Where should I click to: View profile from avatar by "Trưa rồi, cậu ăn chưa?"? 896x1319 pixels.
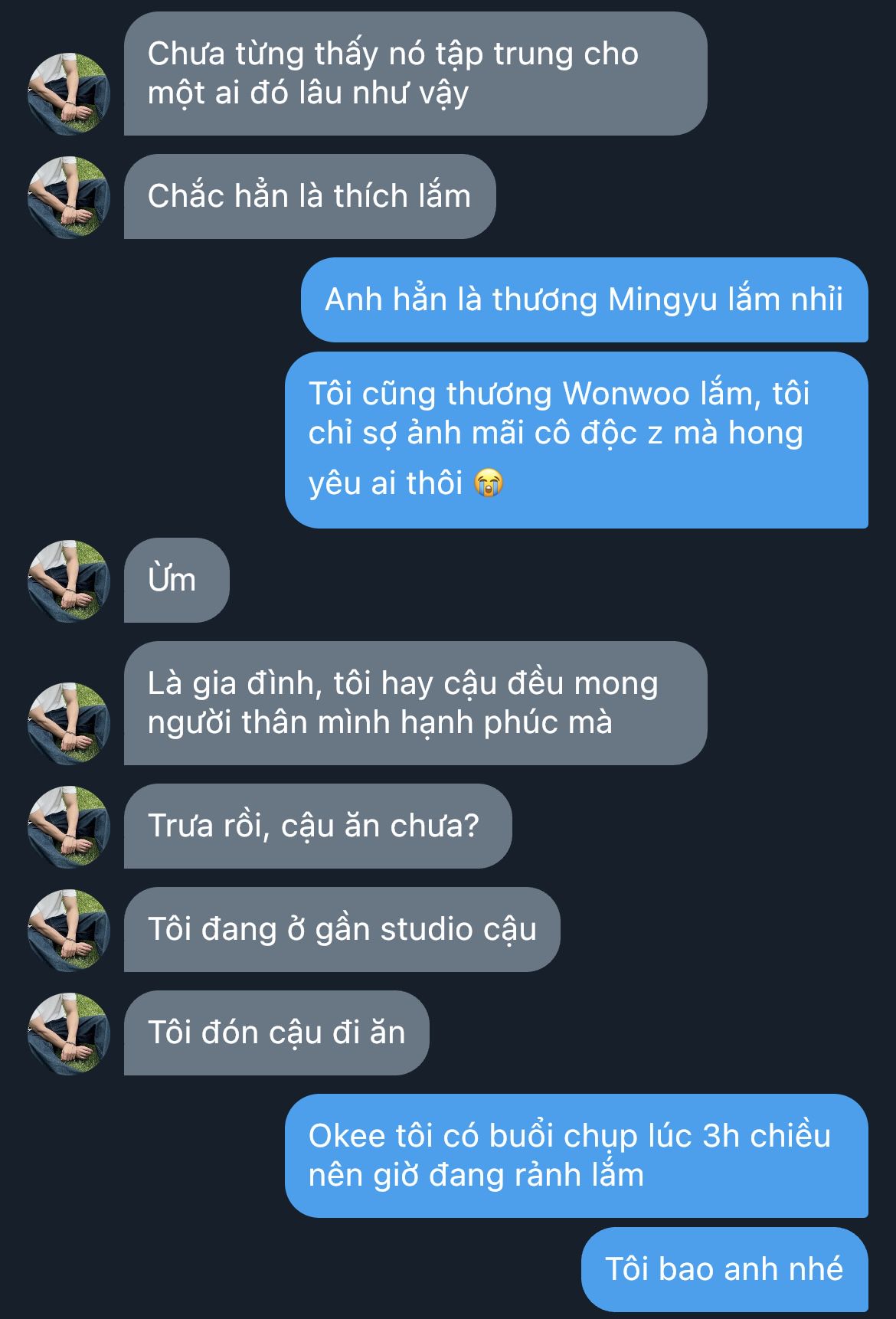tap(69, 827)
